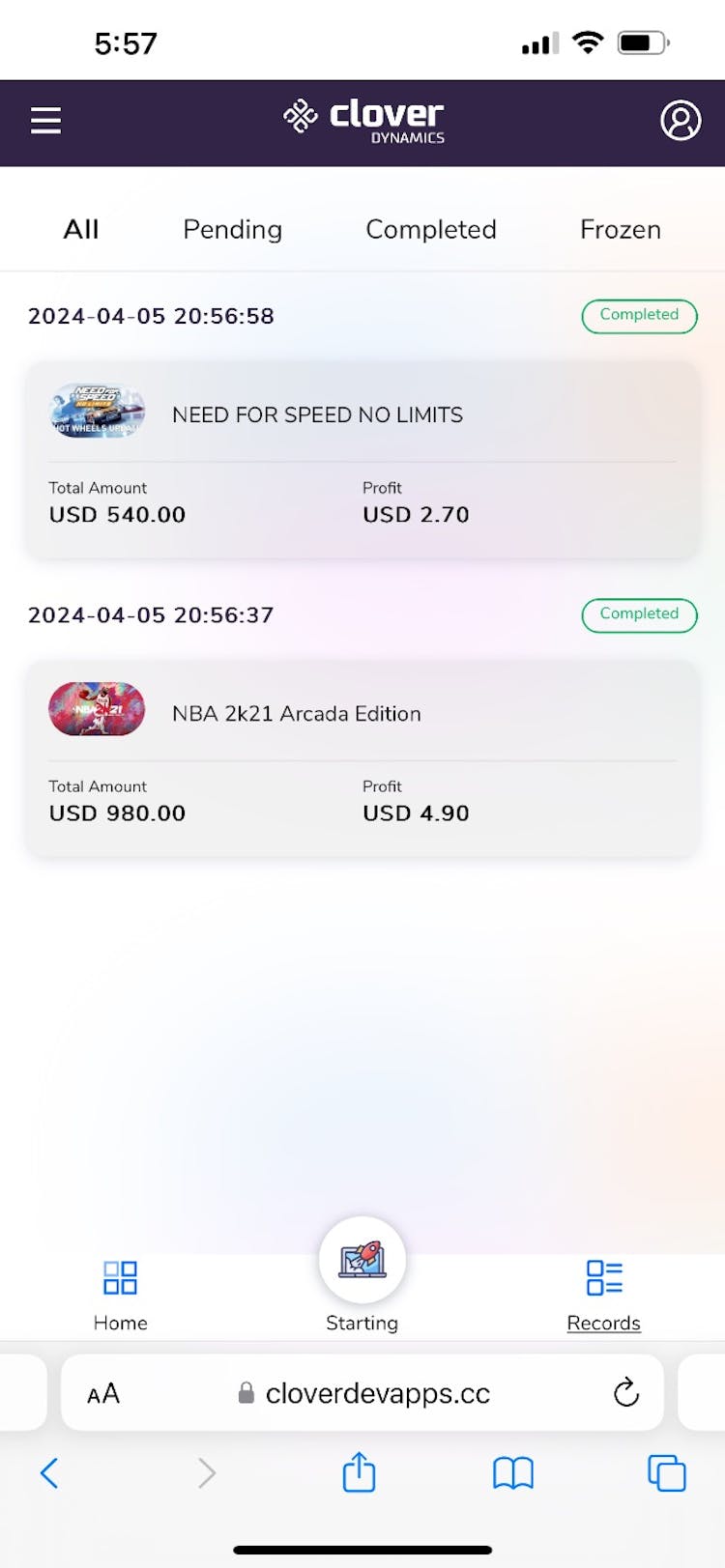Screen dimensions: 725x1568
Task: Open Safari bookmarks
Action: [x=512, y=1473]
